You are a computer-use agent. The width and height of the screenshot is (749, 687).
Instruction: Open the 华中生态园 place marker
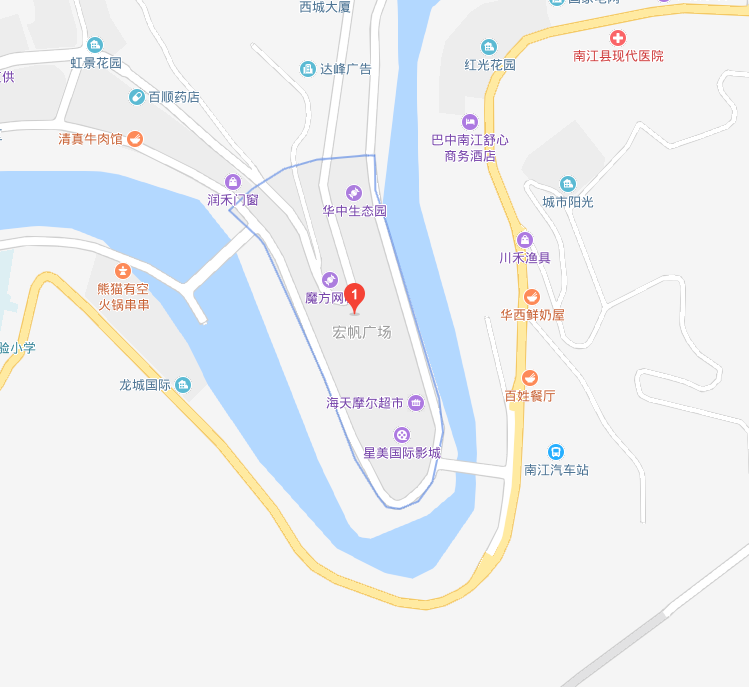click(x=353, y=193)
